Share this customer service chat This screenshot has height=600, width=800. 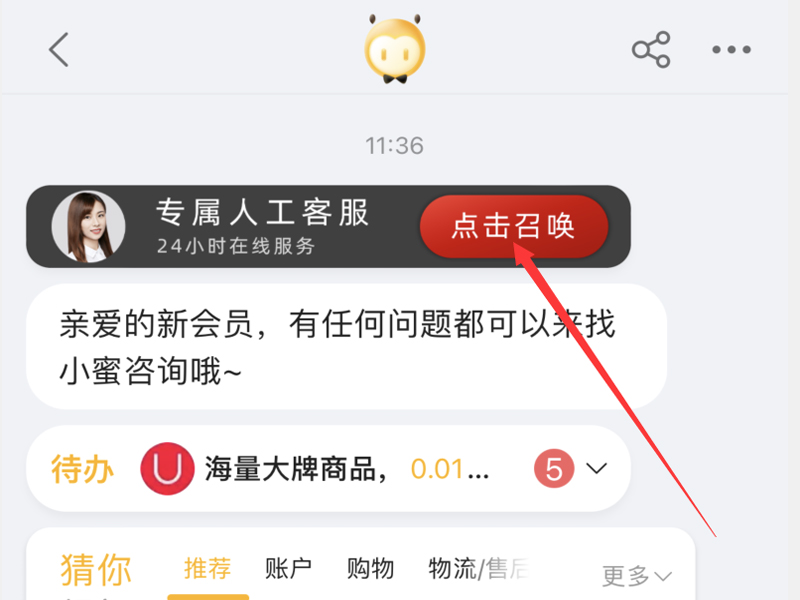point(651,49)
